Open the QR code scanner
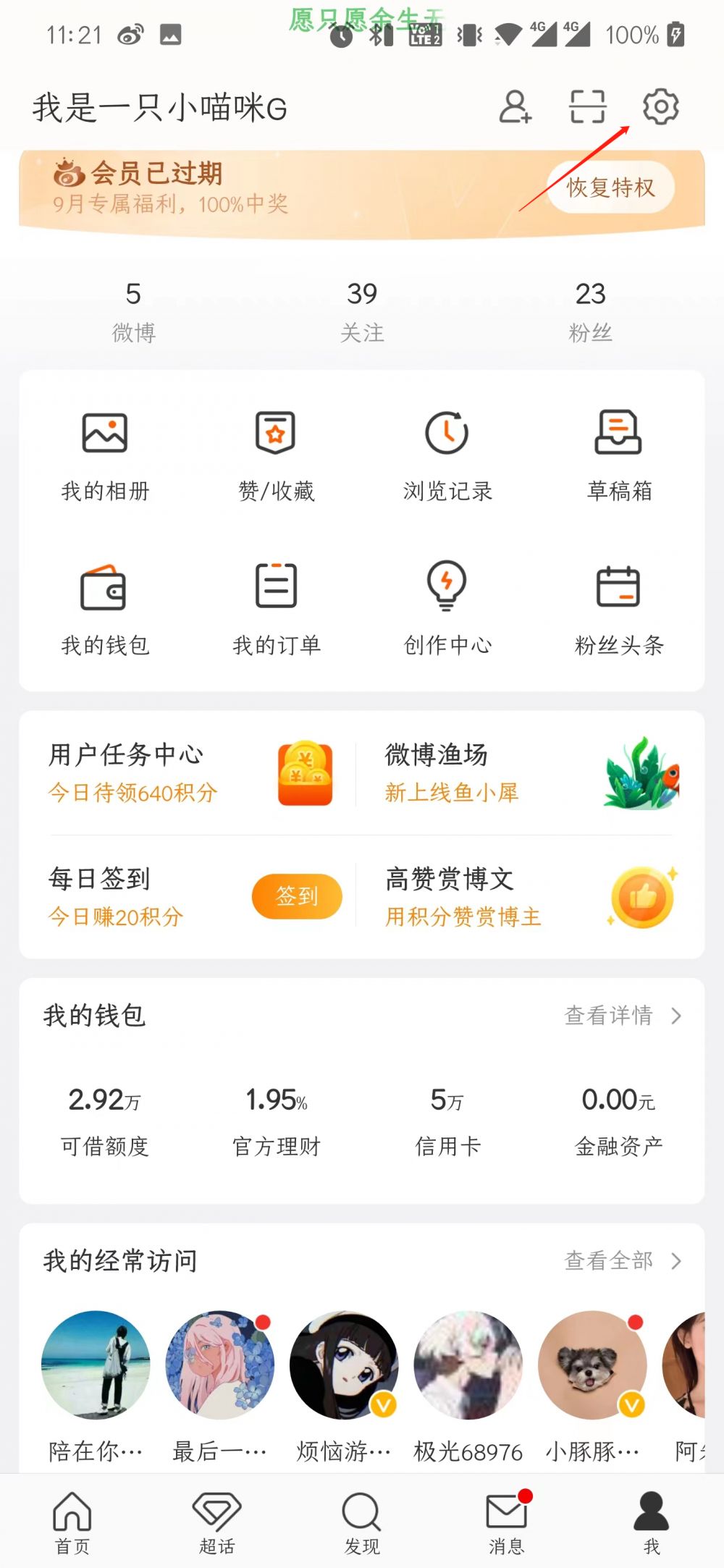This screenshot has width=724, height=1568. (x=588, y=107)
